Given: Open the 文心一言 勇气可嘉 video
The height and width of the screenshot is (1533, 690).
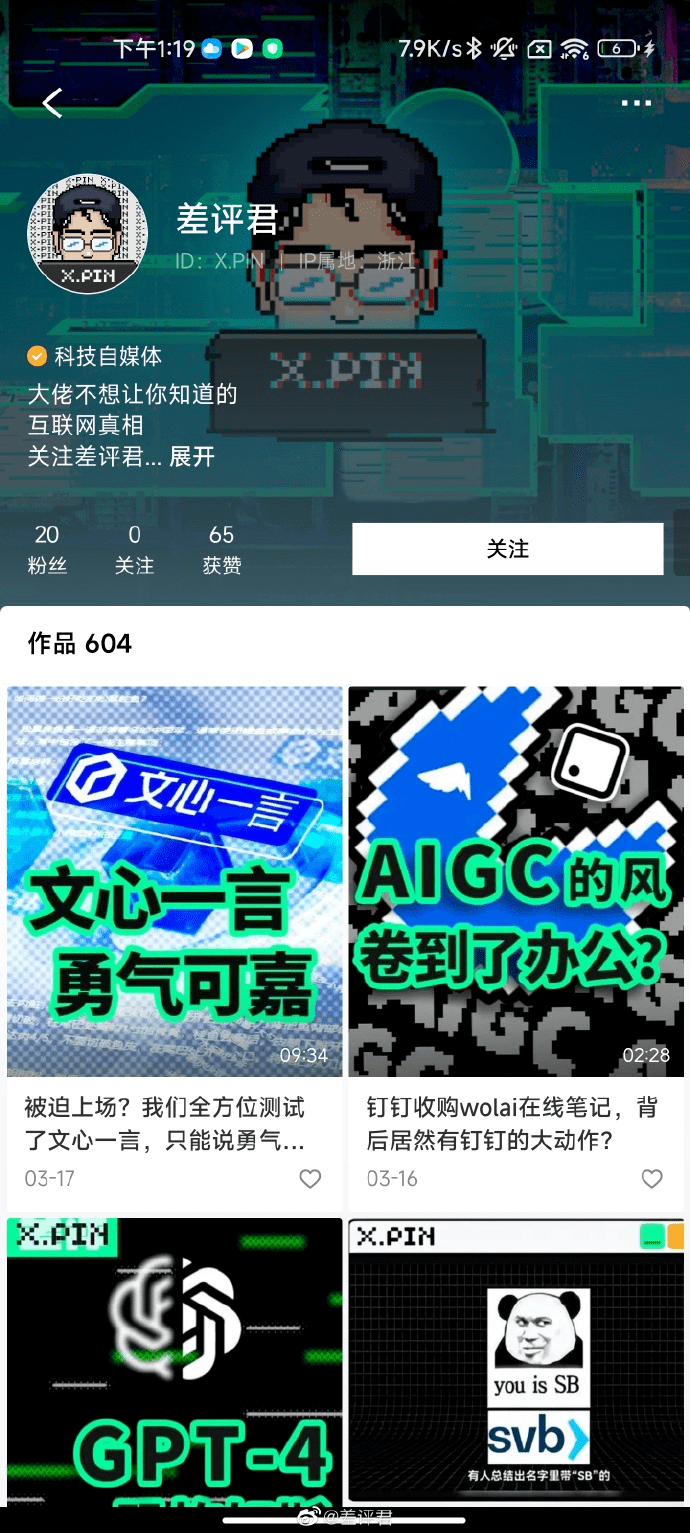Looking at the screenshot, I should (175, 881).
